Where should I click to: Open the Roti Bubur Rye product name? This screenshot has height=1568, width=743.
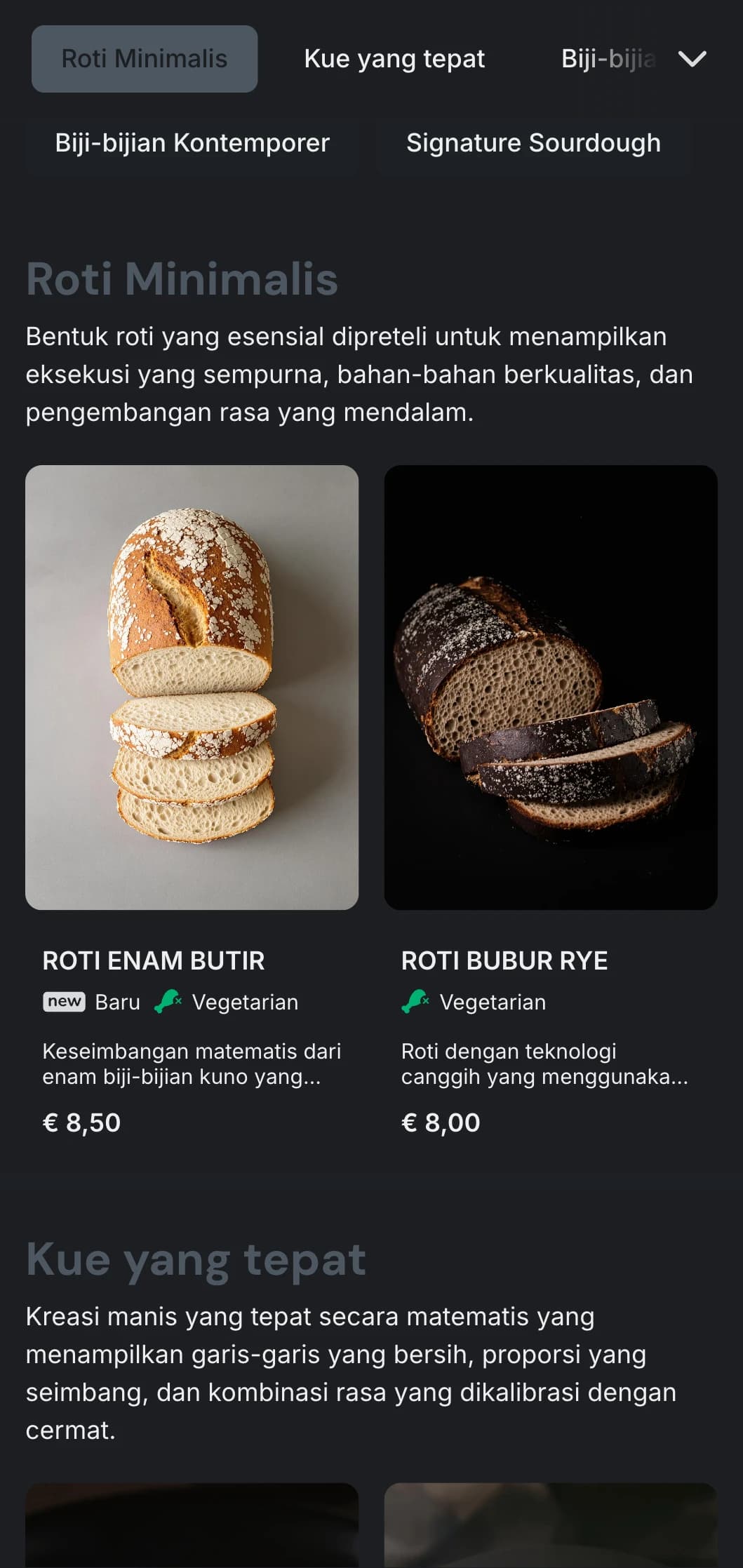point(504,960)
